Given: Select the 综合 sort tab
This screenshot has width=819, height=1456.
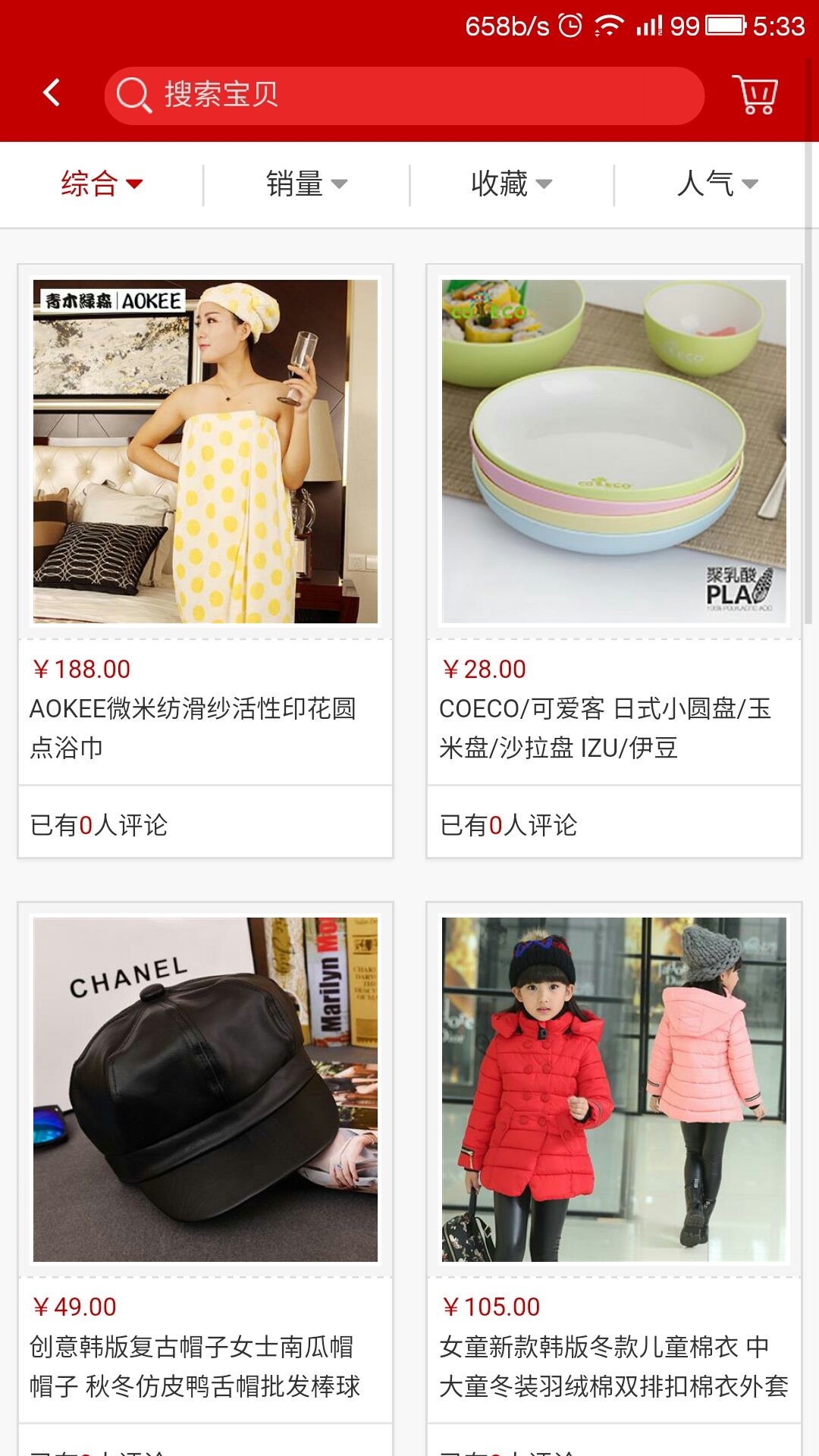Looking at the screenshot, I should (x=102, y=184).
